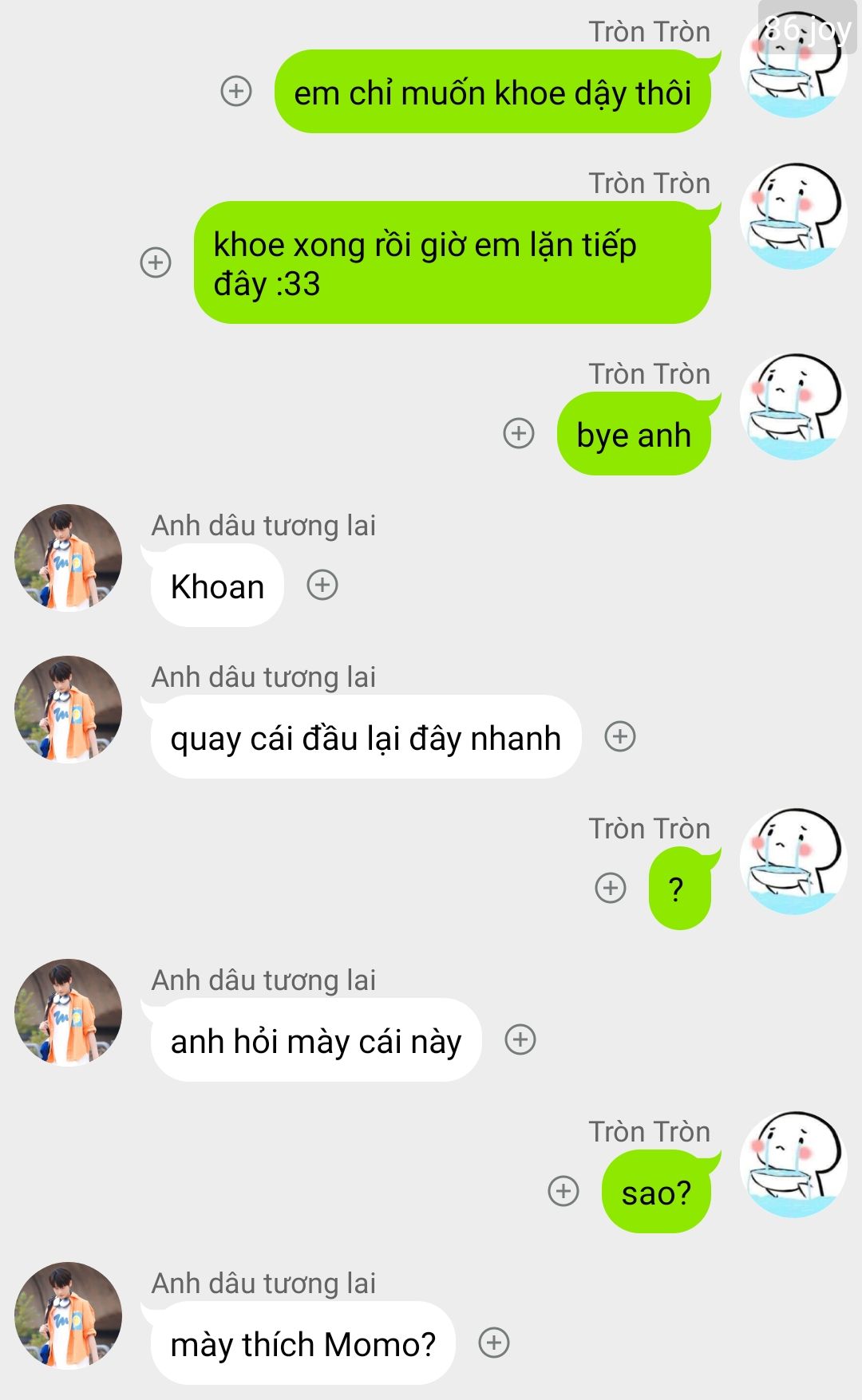
Task: Tap plus icon beside "quay cái đầu lại đây nhanh"
Action: click(x=620, y=736)
